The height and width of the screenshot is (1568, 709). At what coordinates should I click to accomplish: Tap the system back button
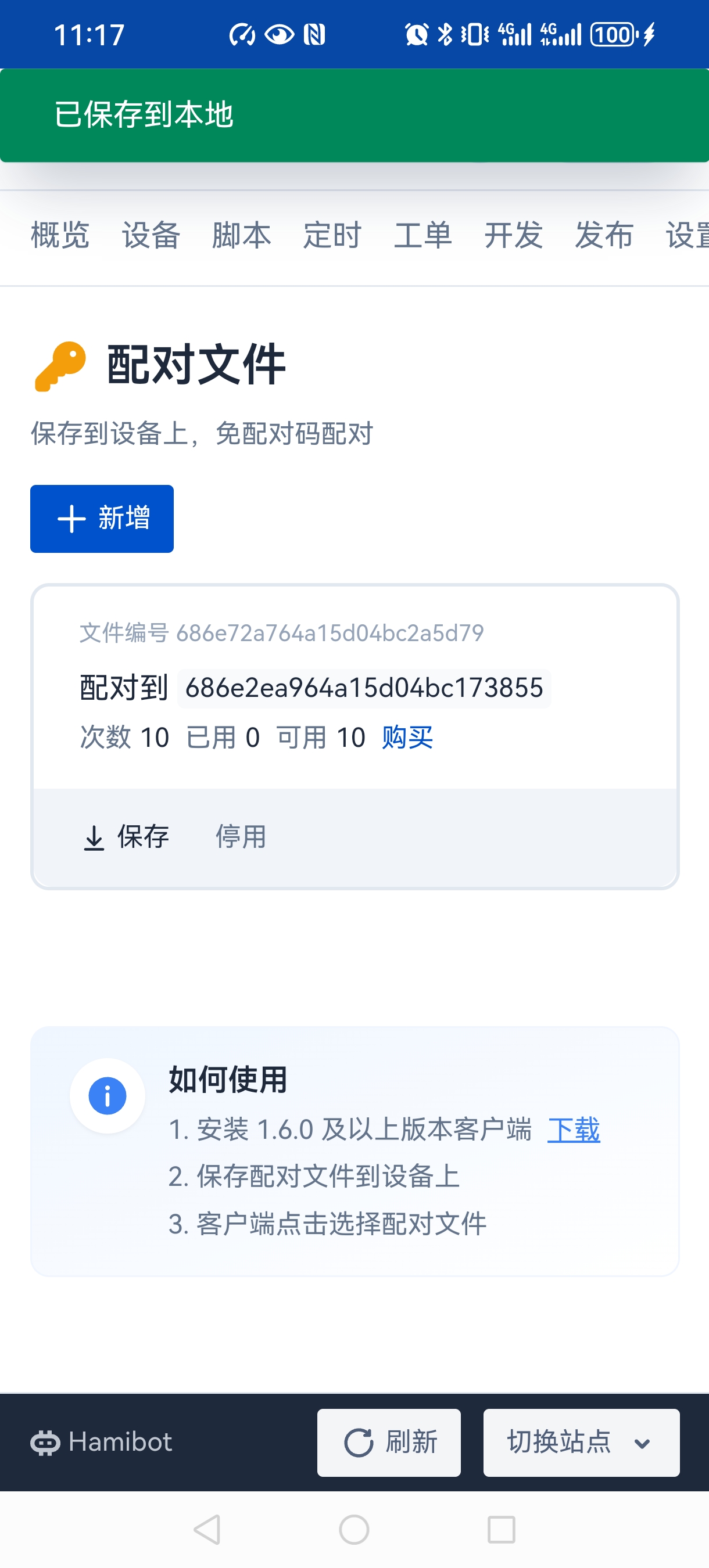207,1530
